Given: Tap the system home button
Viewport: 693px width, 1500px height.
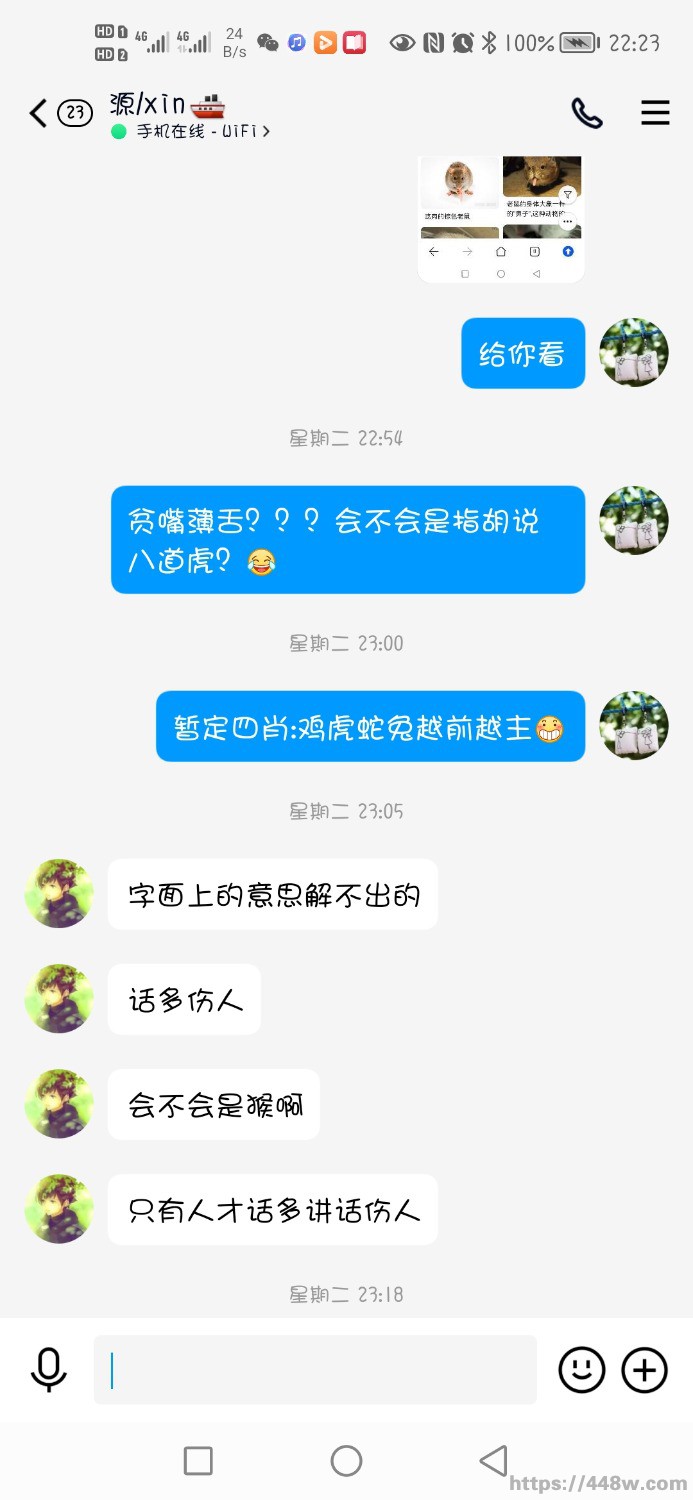Looking at the screenshot, I should [x=346, y=1461].
